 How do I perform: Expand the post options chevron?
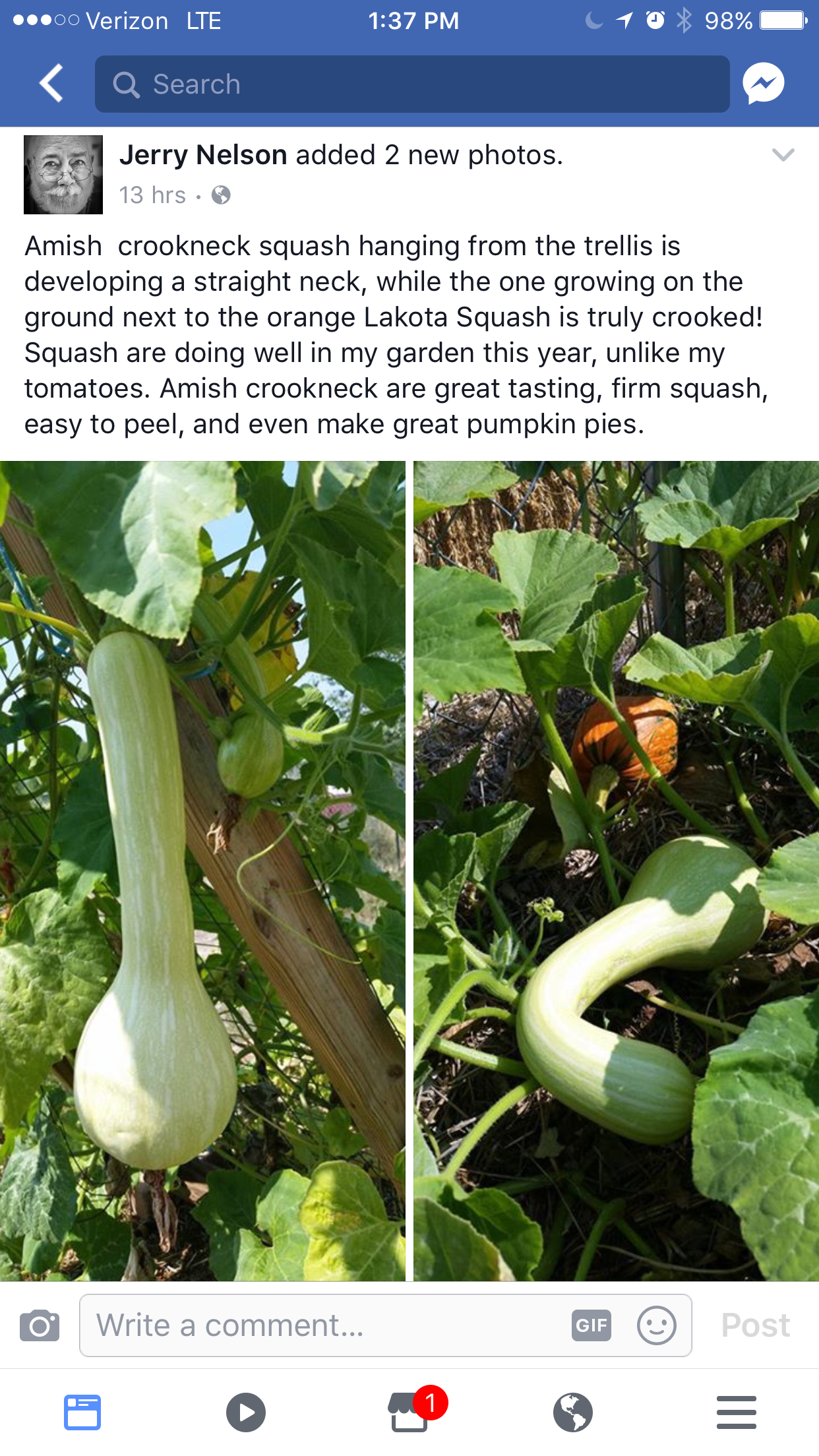(783, 155)
